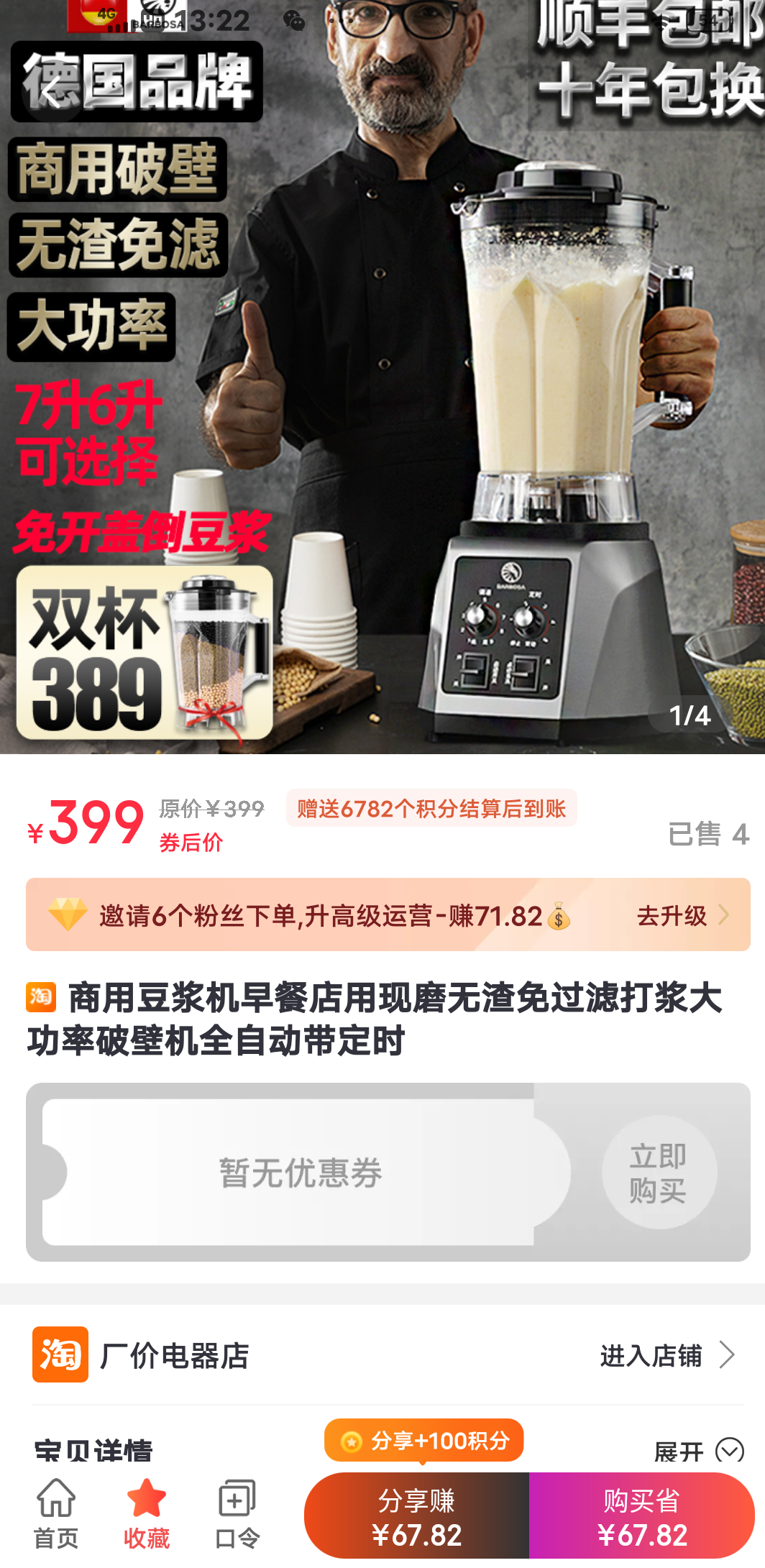Tap 购买省 ¥67.82 to buy and save
The height and width of the screenshot is (1568, 765).
click(641, 1517)
